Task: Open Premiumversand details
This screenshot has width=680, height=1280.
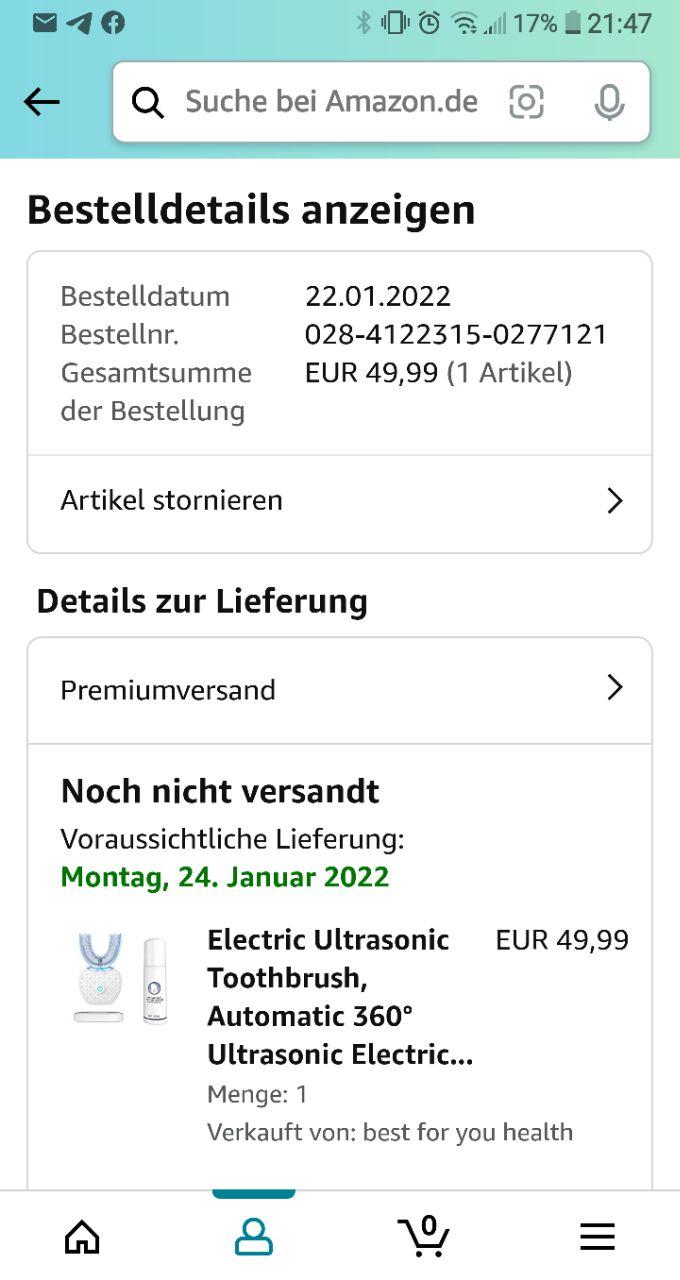Action: [x=340, y=690]
